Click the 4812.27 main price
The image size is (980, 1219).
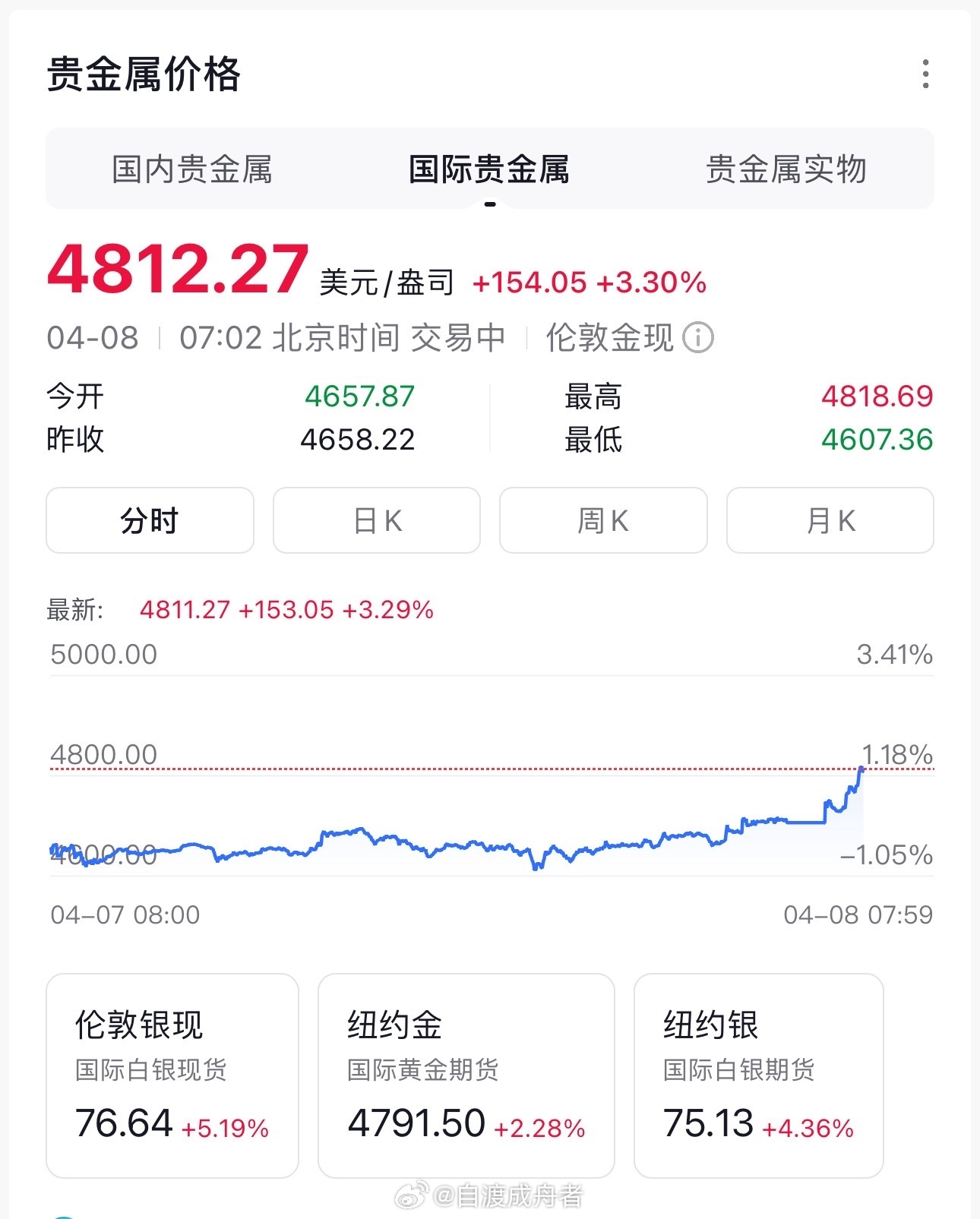coord(176,271)
